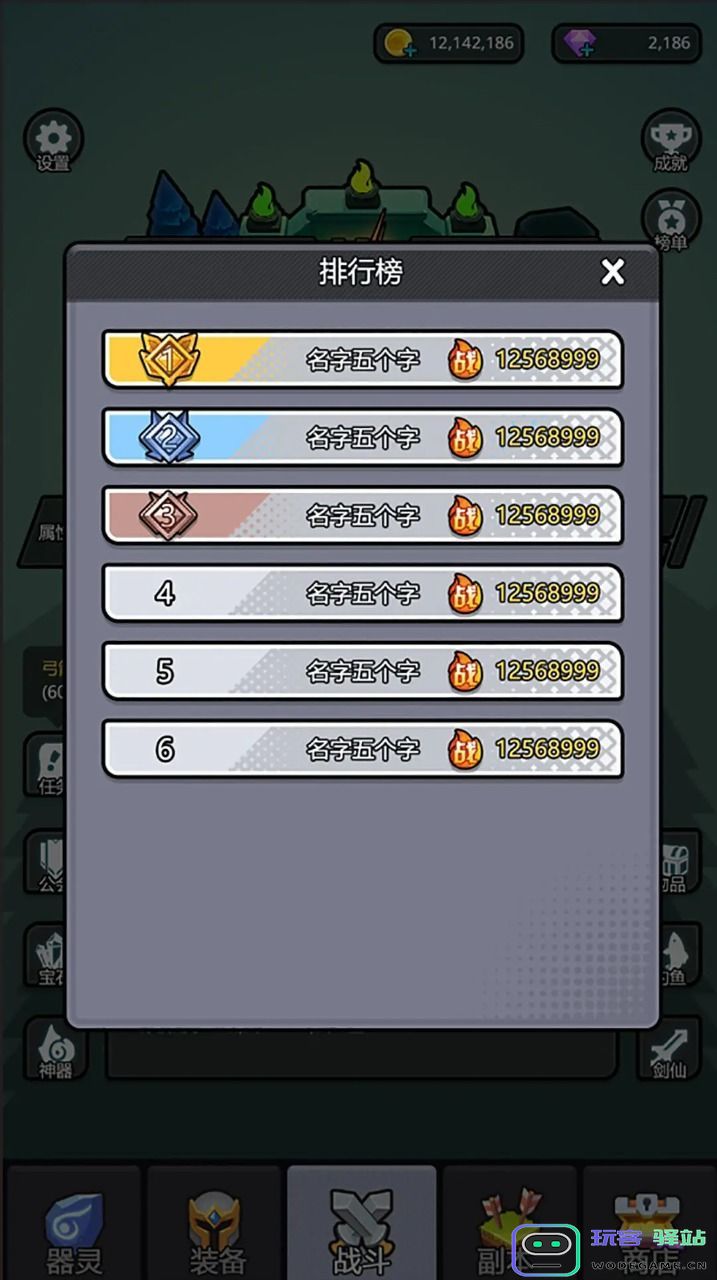717x1280 pixels.
Task: Open the 神器 artifact icon
Action: point(55,1049)
